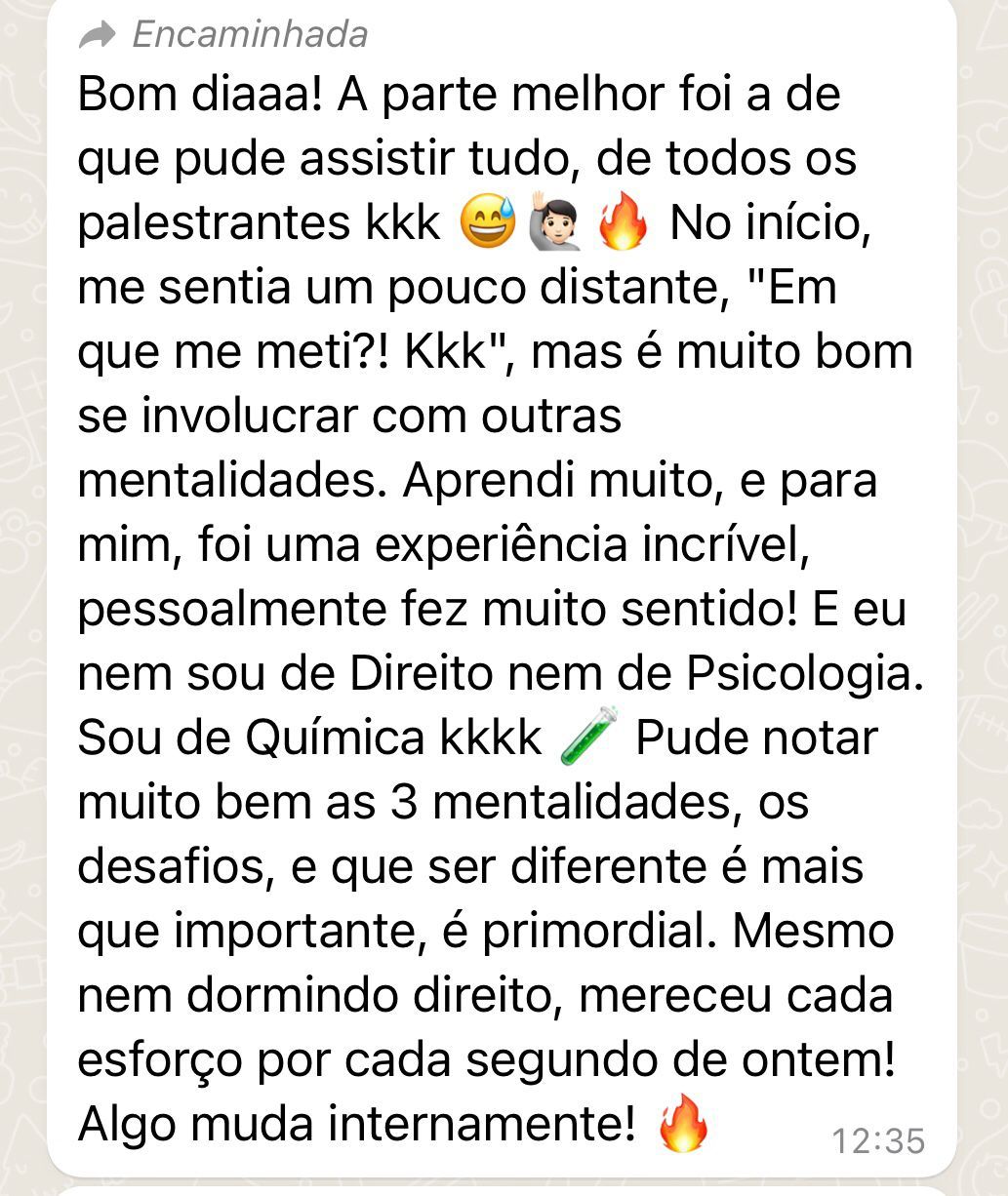This screenshot has height=1196, width=1008.
Task: Click the phrase 'mereceu cada esforço'
Action: pyautogui.click(x=683, y=995)
